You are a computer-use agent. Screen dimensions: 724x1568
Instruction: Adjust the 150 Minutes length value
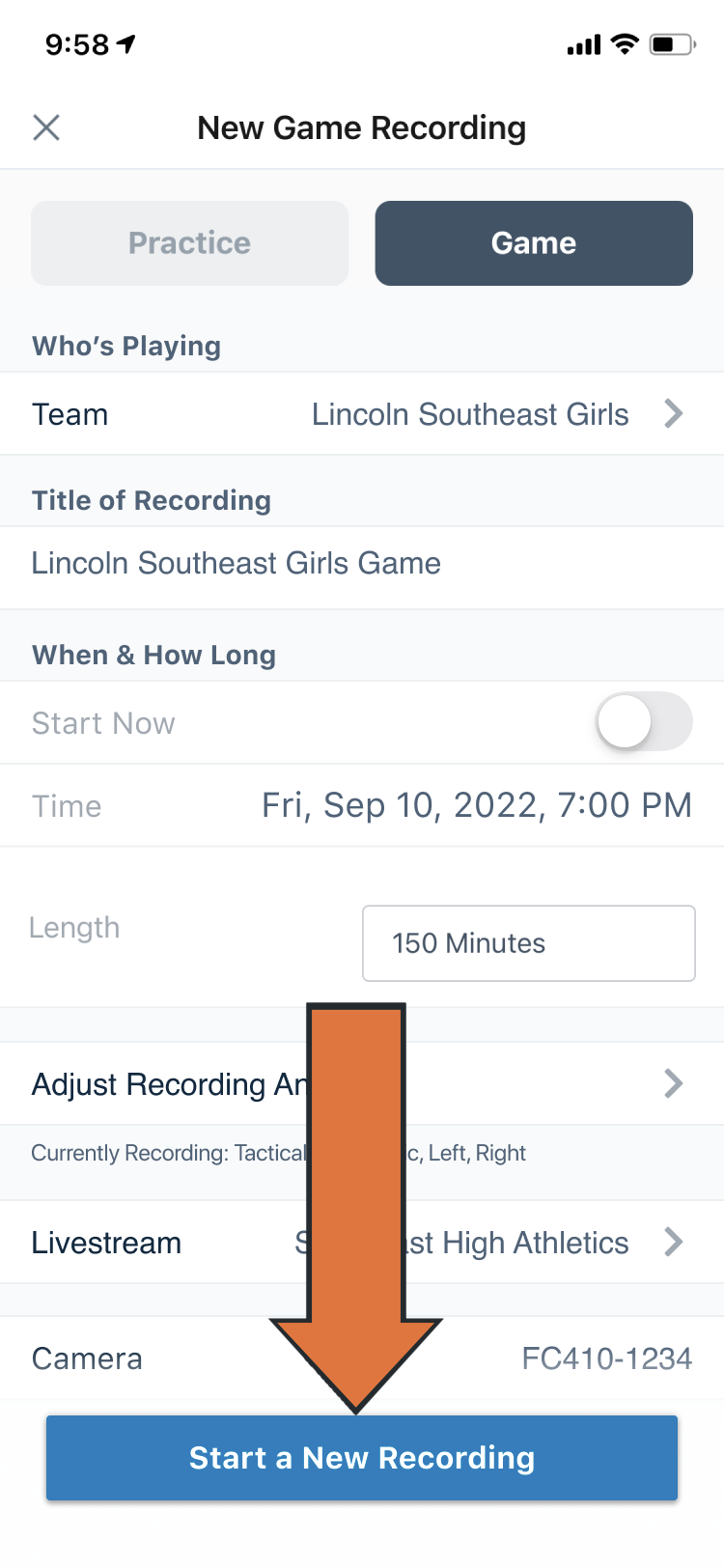pos(528,943)
